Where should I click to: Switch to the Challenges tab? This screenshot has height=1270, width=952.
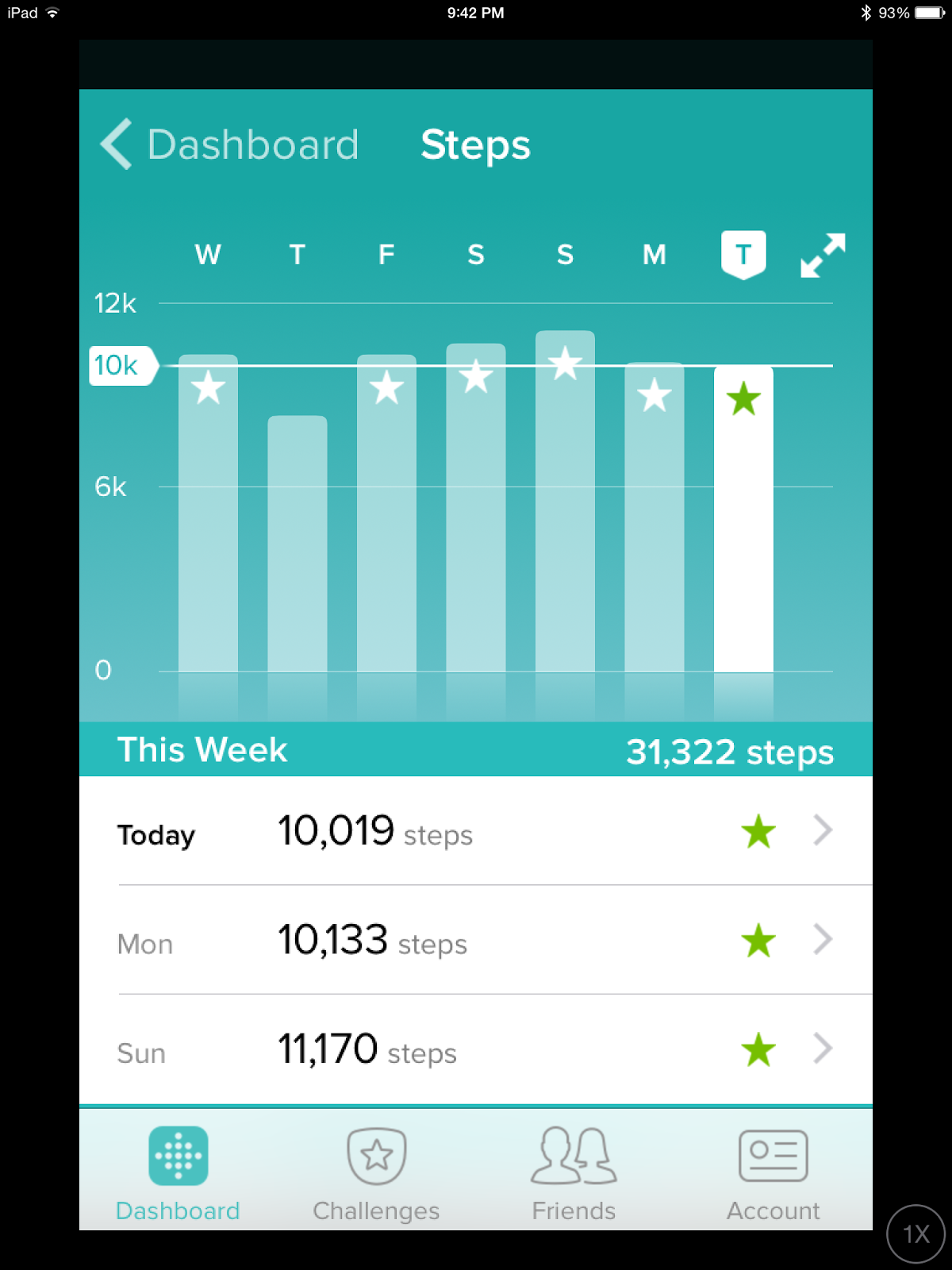pos(376,1173)
